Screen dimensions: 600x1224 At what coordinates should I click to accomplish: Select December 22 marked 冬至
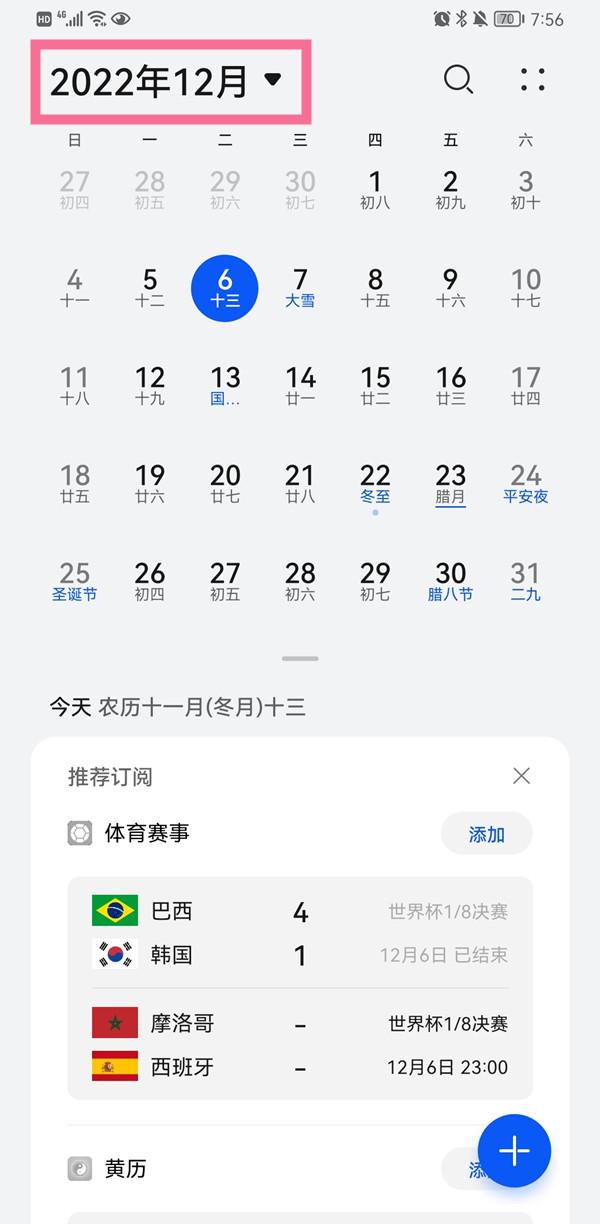(375, 483)
